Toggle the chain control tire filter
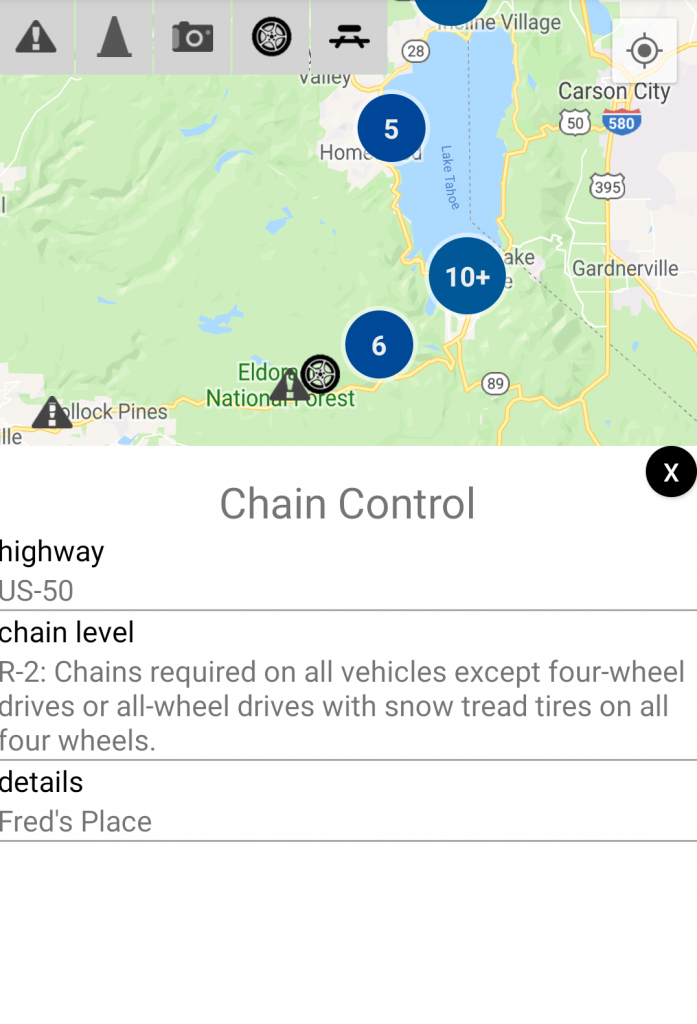 pos(271,38)
